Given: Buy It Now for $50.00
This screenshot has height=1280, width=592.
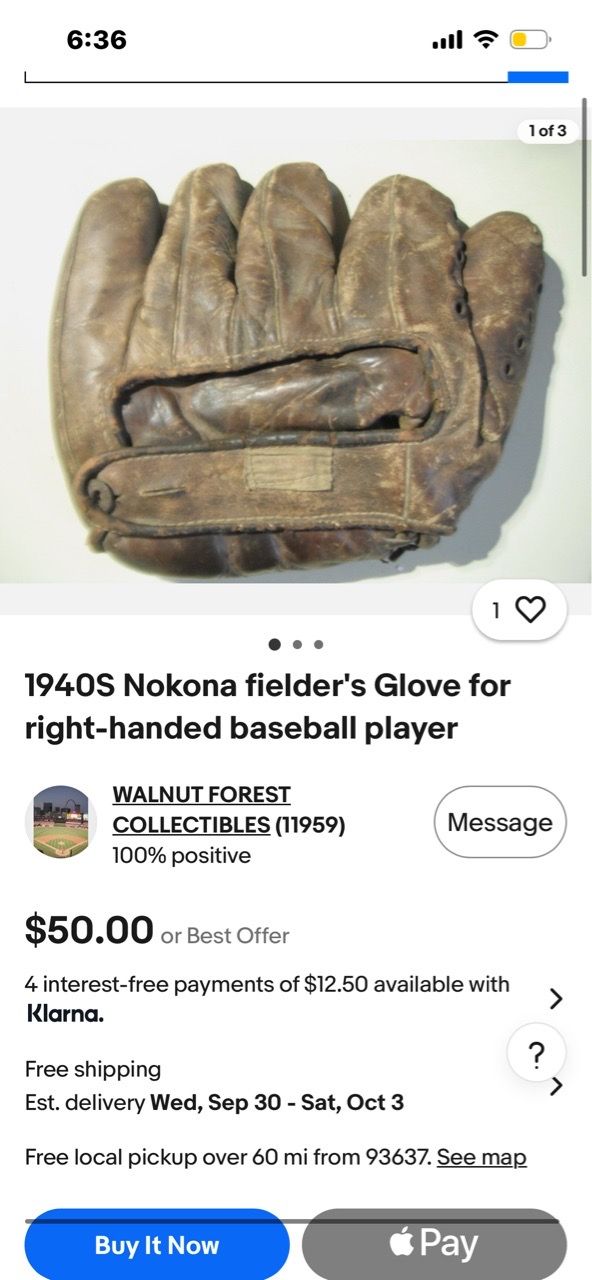Looking at the screenshot, I should [x=157, y=1245].
